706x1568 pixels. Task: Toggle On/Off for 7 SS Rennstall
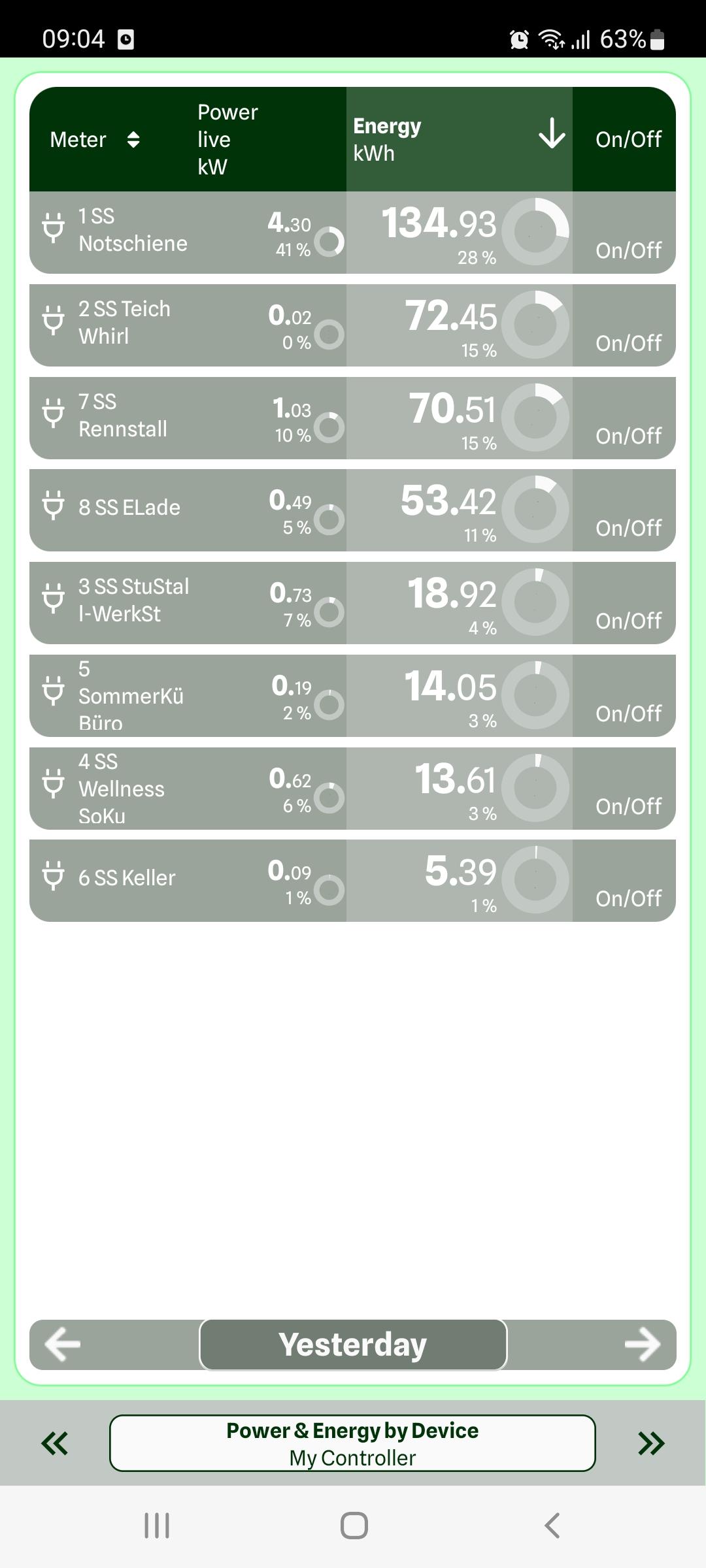[x=628, y=435]
